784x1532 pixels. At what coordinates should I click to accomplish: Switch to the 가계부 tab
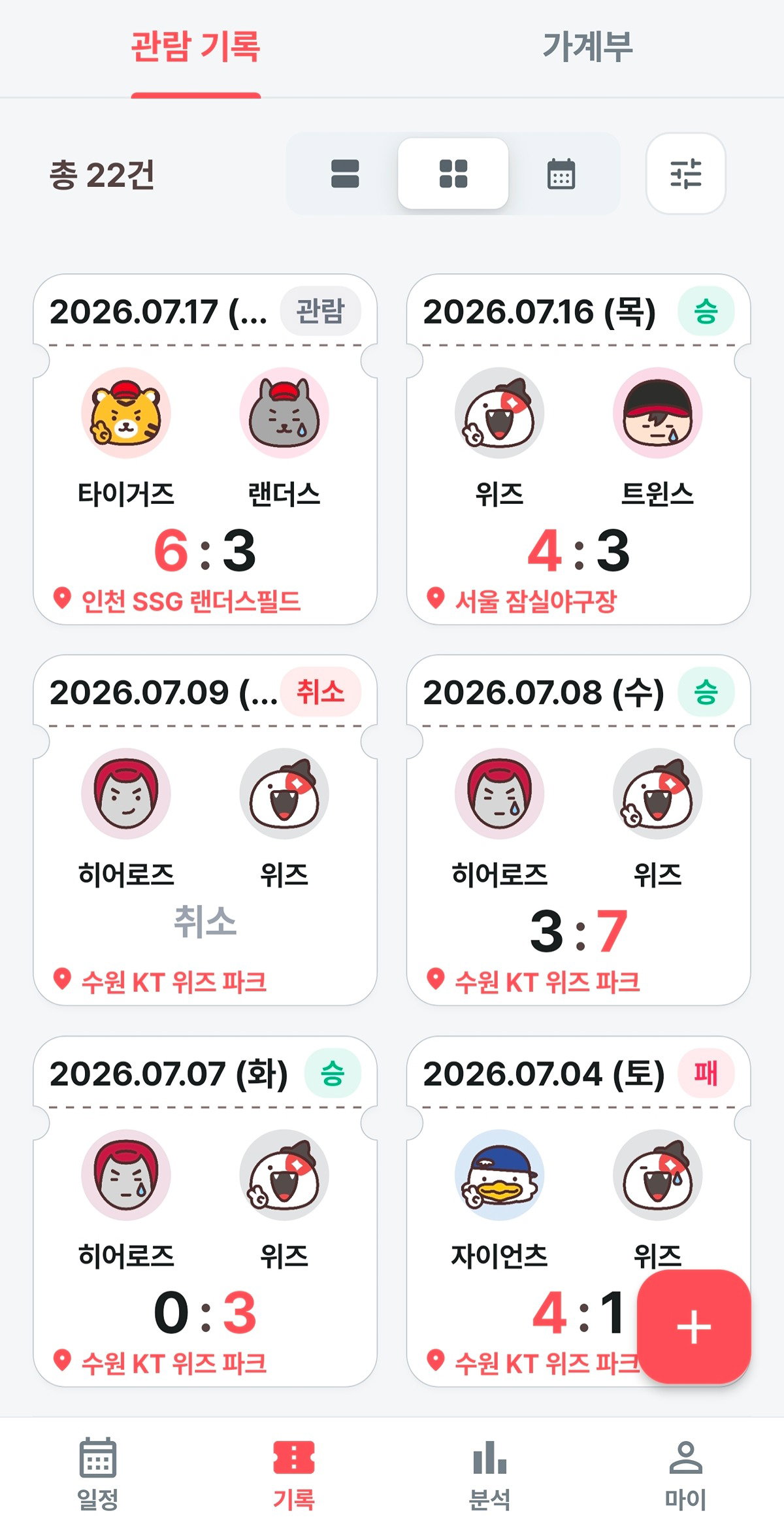[x=587, y=47]
